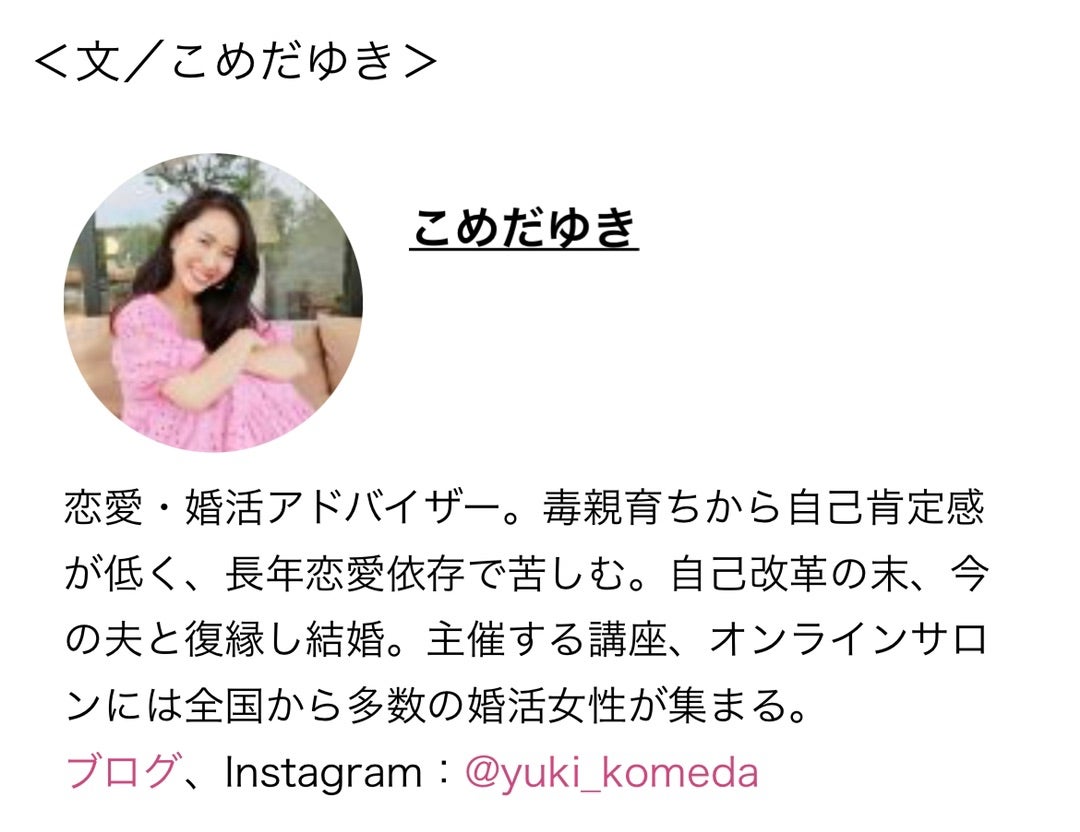Open the pink ブログ link
Image resolution: width=1080 pixels, height=832 pixels.
[124, 772]
